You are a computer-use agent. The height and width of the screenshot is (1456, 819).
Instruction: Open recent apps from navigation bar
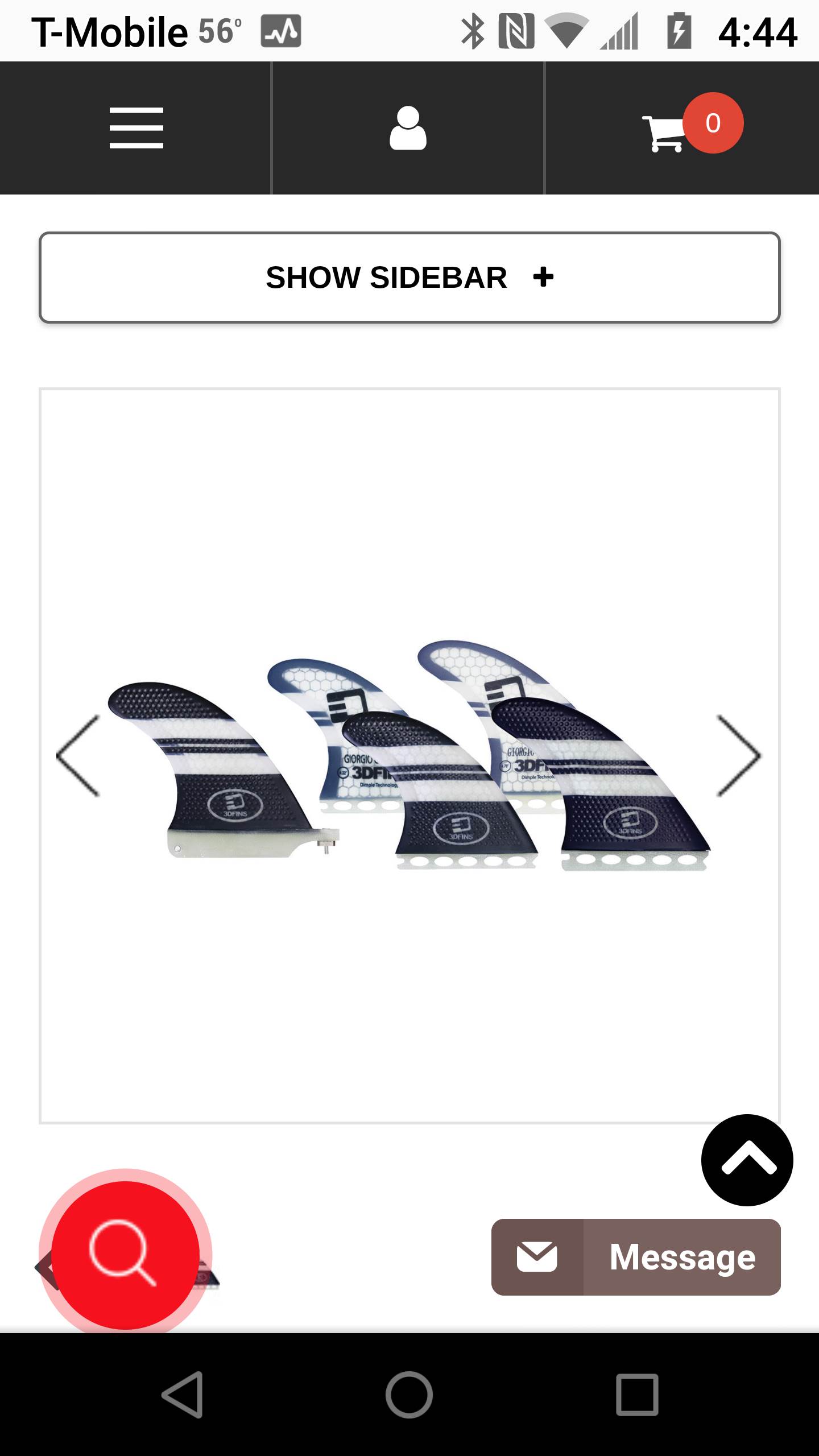tap(637, 1395)
